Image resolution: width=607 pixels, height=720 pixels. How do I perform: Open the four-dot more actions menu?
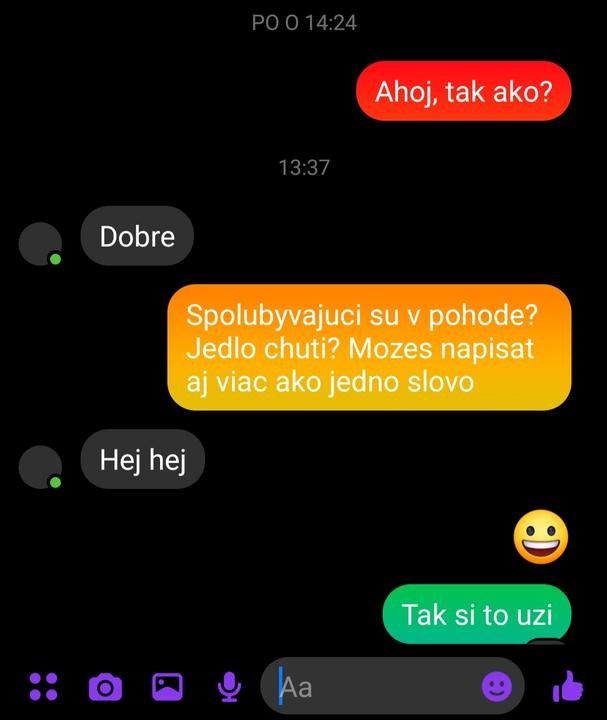(x=42, y=686)
